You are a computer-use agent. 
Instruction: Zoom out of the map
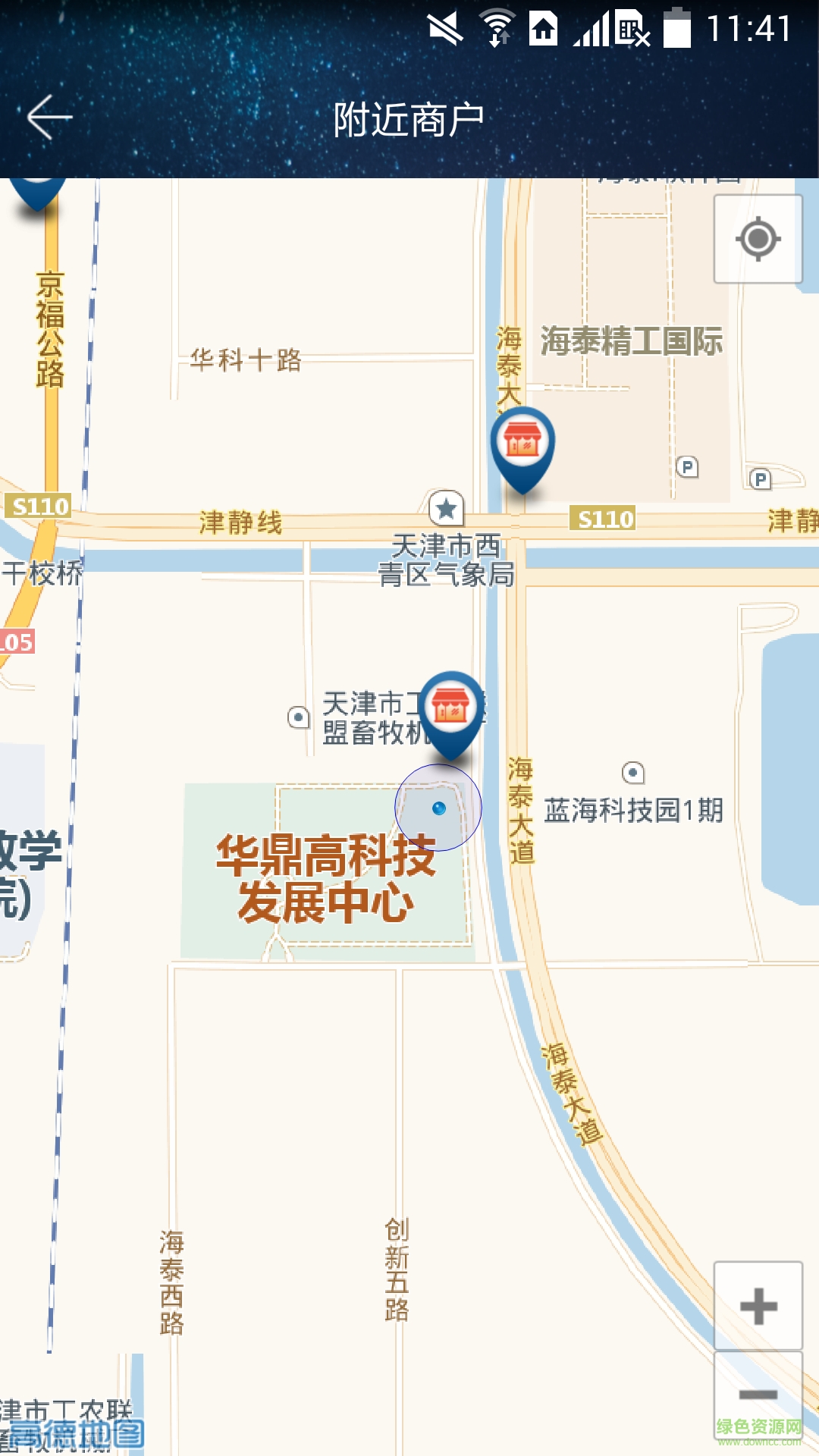click(x=758, y=1394)
